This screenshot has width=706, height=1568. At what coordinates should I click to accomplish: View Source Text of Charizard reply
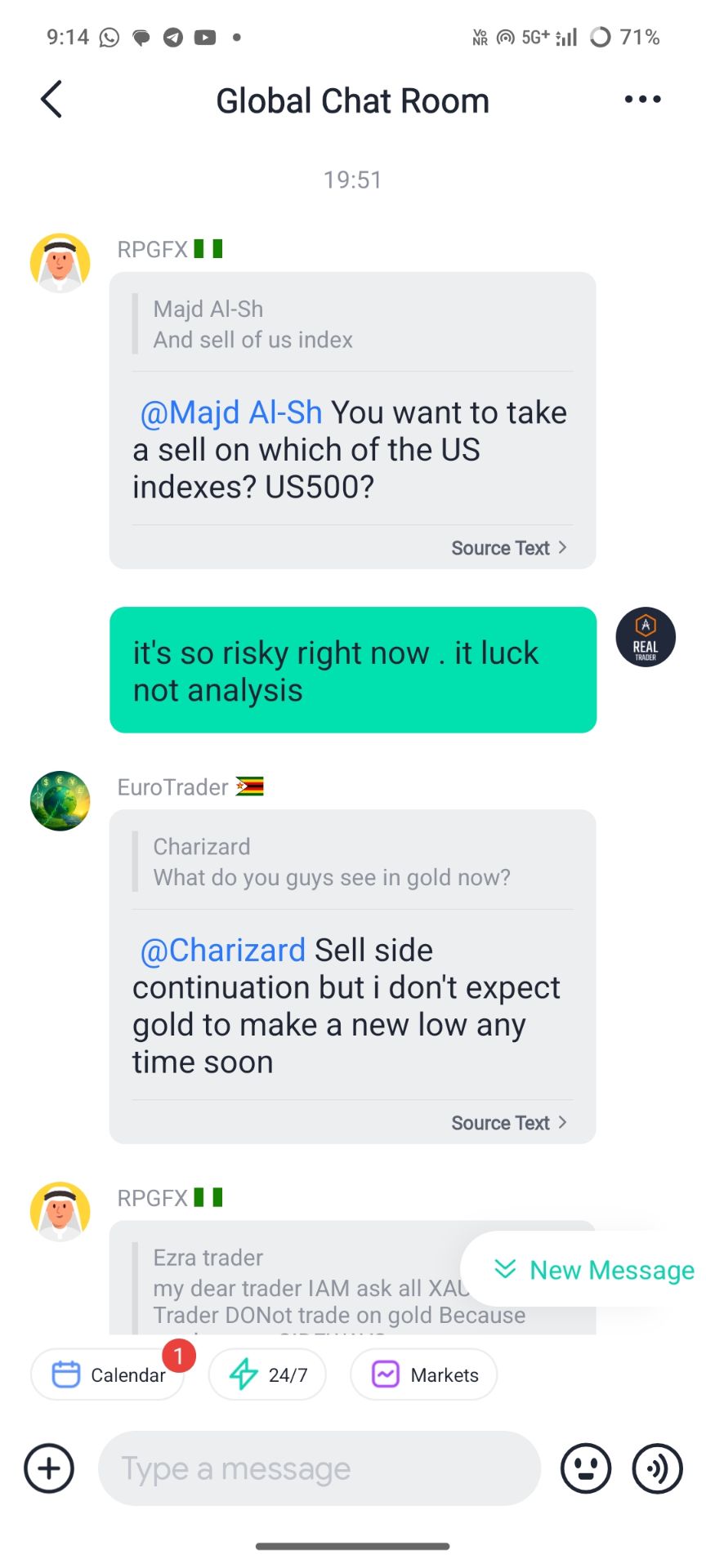click(x=508, y=1123)
